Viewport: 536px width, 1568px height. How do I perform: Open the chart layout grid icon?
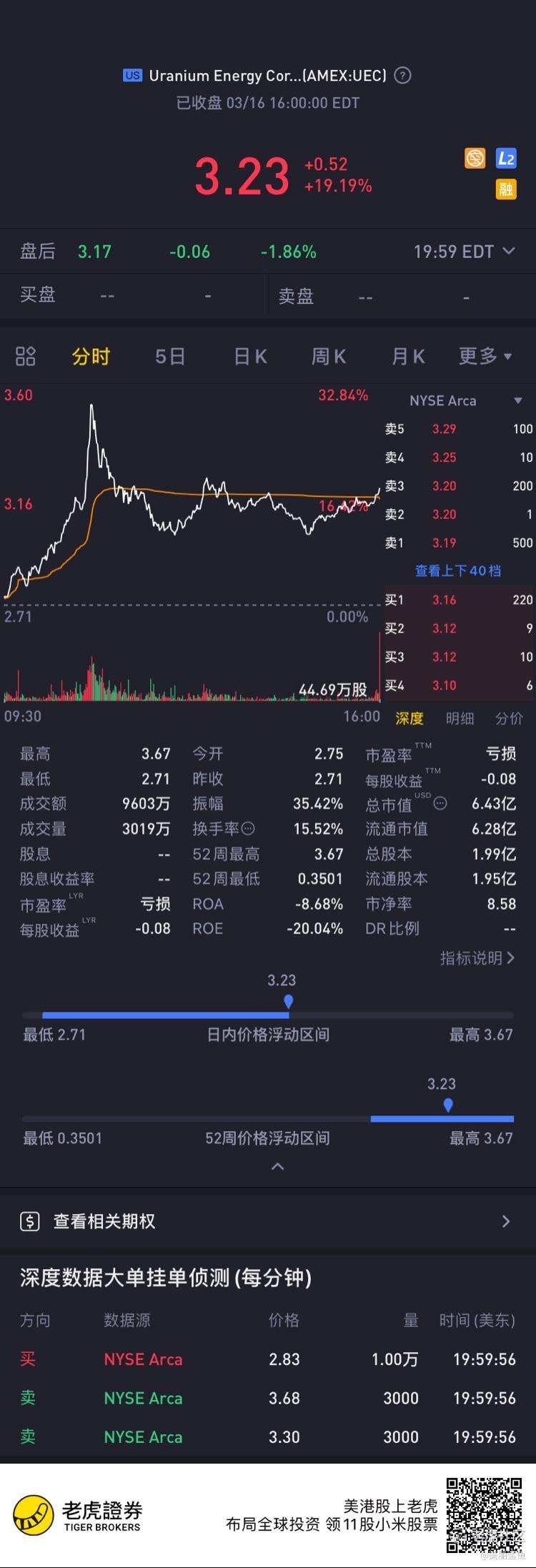(26, 356)
